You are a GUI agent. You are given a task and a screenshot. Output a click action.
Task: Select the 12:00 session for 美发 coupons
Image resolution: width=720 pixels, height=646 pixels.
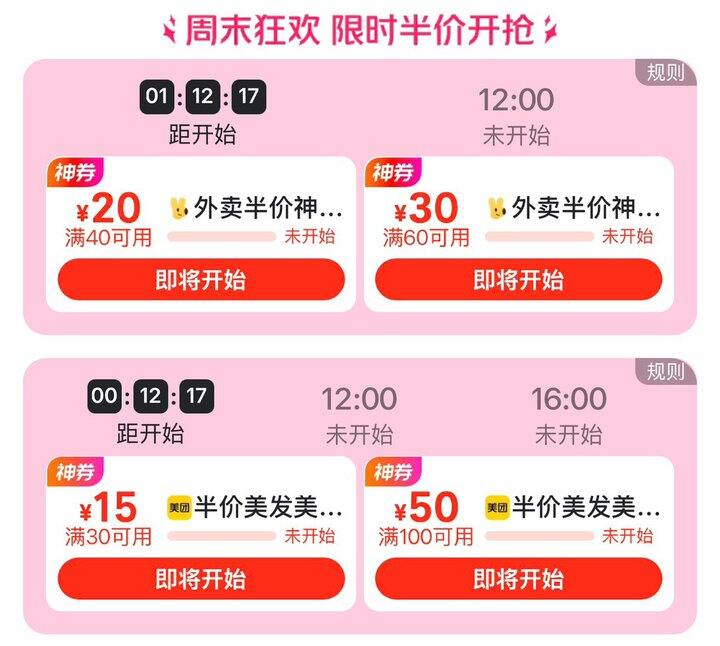click(x=359, y=415)
